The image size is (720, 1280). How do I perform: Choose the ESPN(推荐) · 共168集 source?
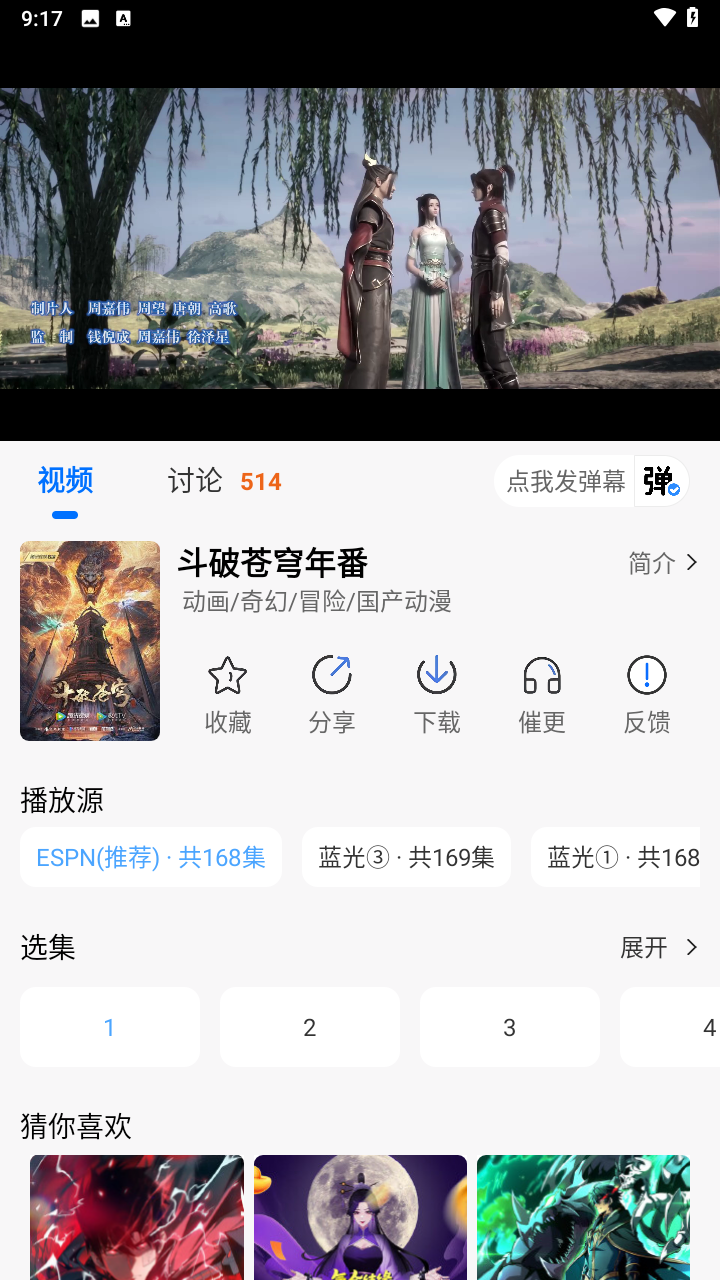(x=150, y=856)
